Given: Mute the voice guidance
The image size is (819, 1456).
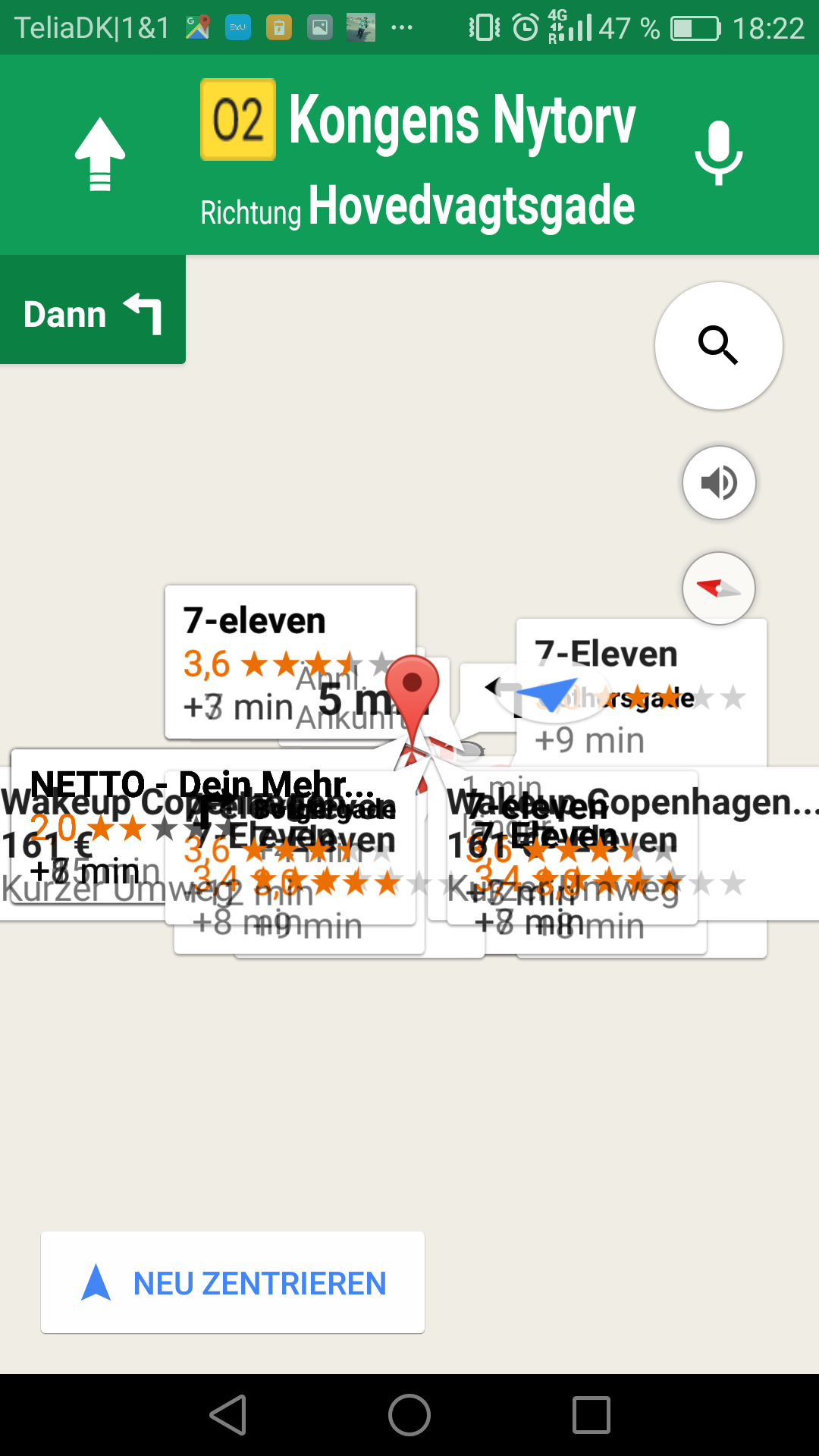Looking at the screenshot, I should point(718,483).
